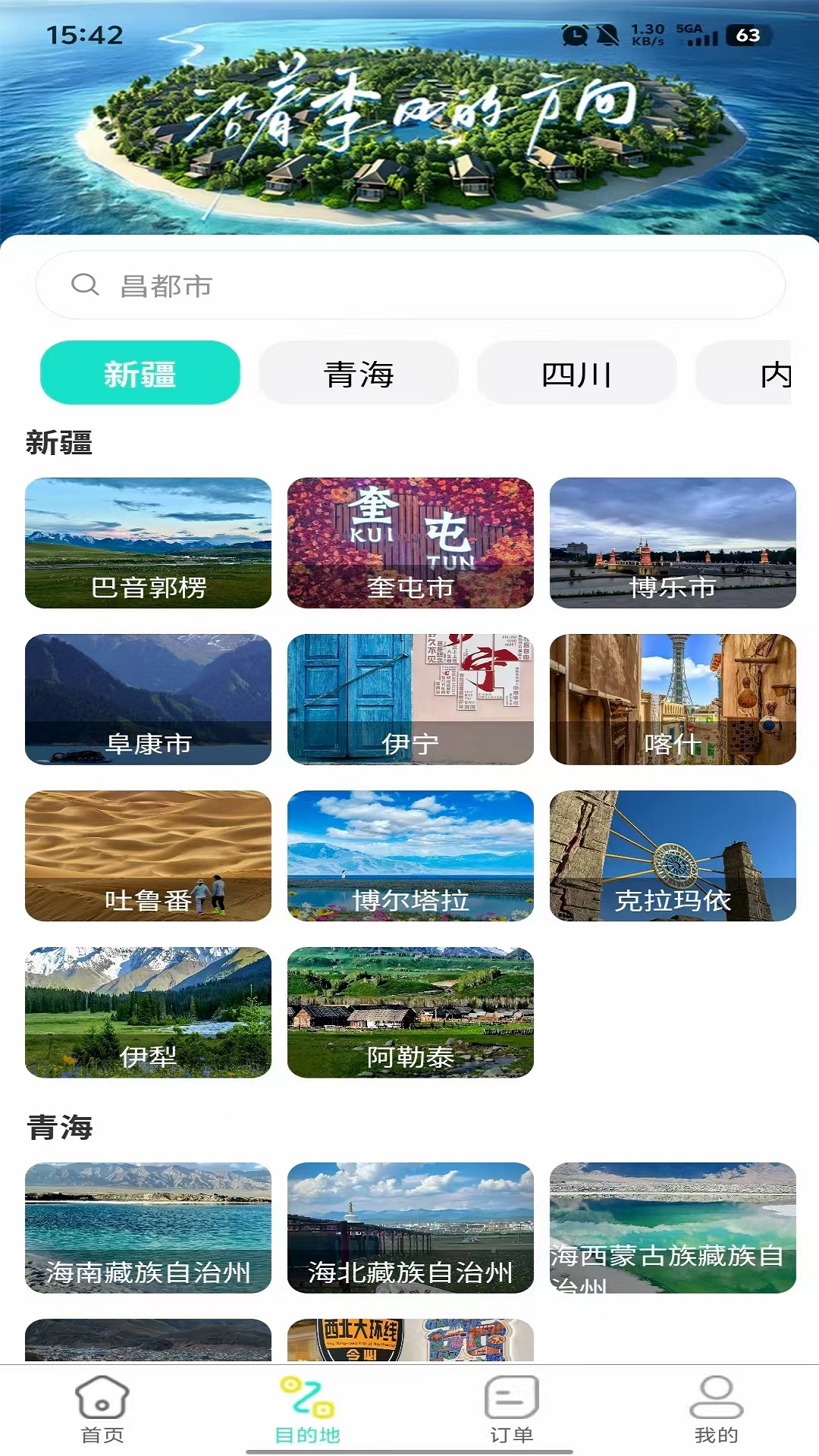819x1456 pixels.
Task: Open the 阜康市 destination card
Action: coord(148,699)
